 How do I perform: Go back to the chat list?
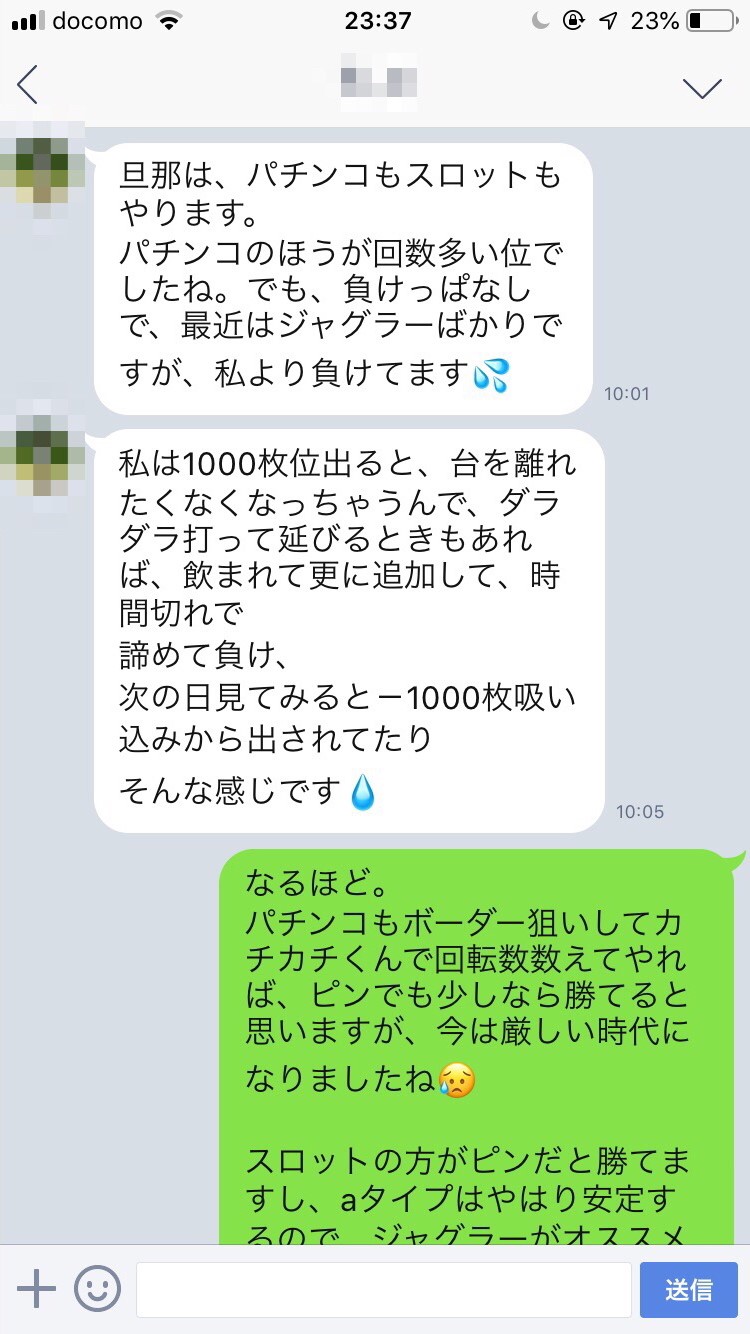pyautogui.click(x=28, y=85)
